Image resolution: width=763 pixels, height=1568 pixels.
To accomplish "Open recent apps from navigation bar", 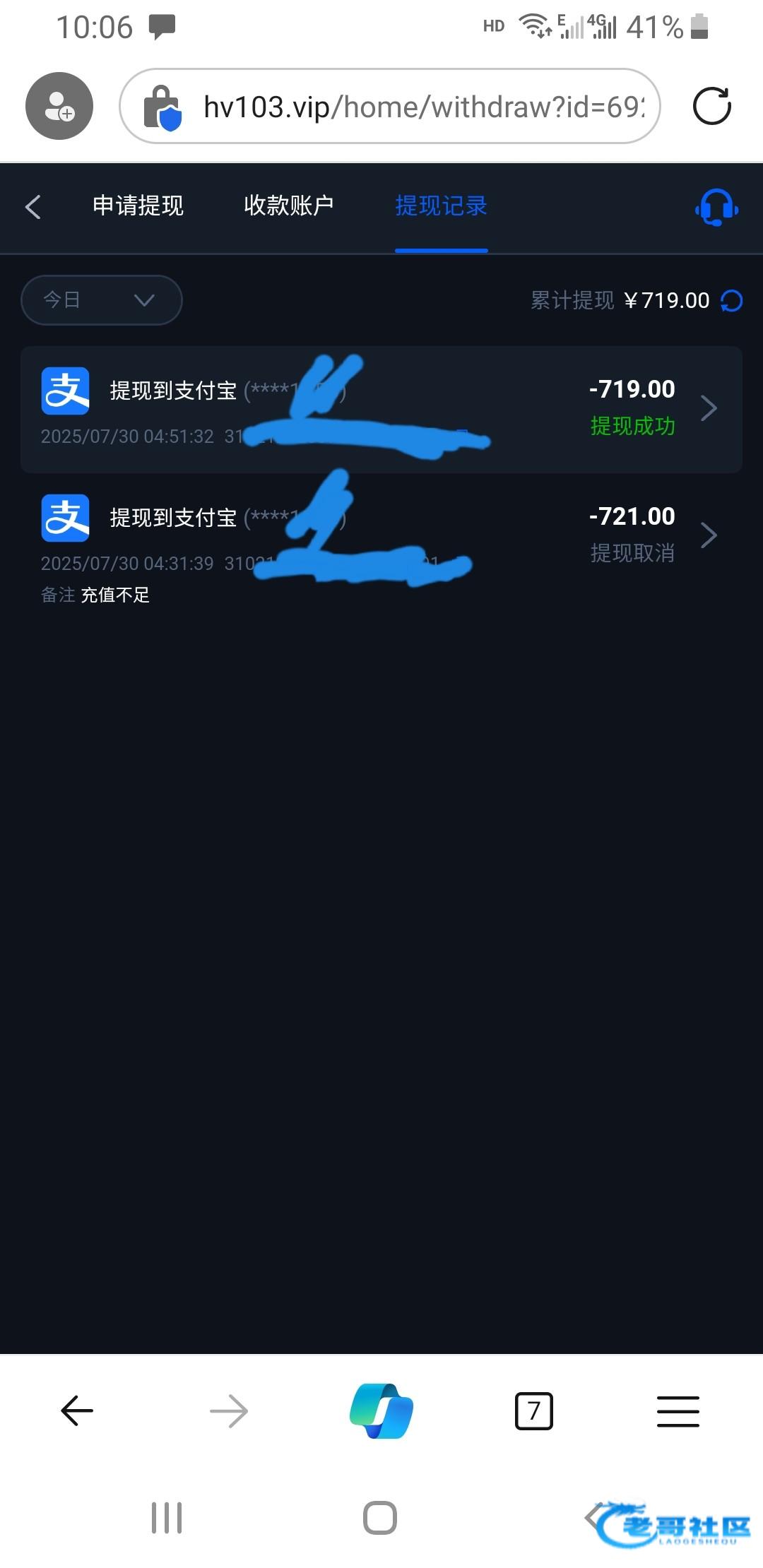I will [167, 1517].
